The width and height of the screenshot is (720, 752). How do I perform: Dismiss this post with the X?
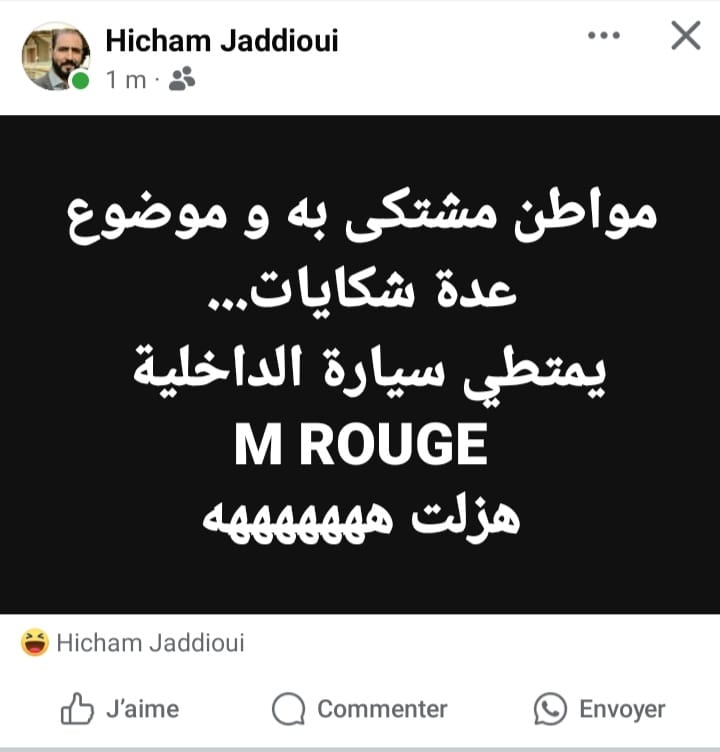(x=685, y=37)
